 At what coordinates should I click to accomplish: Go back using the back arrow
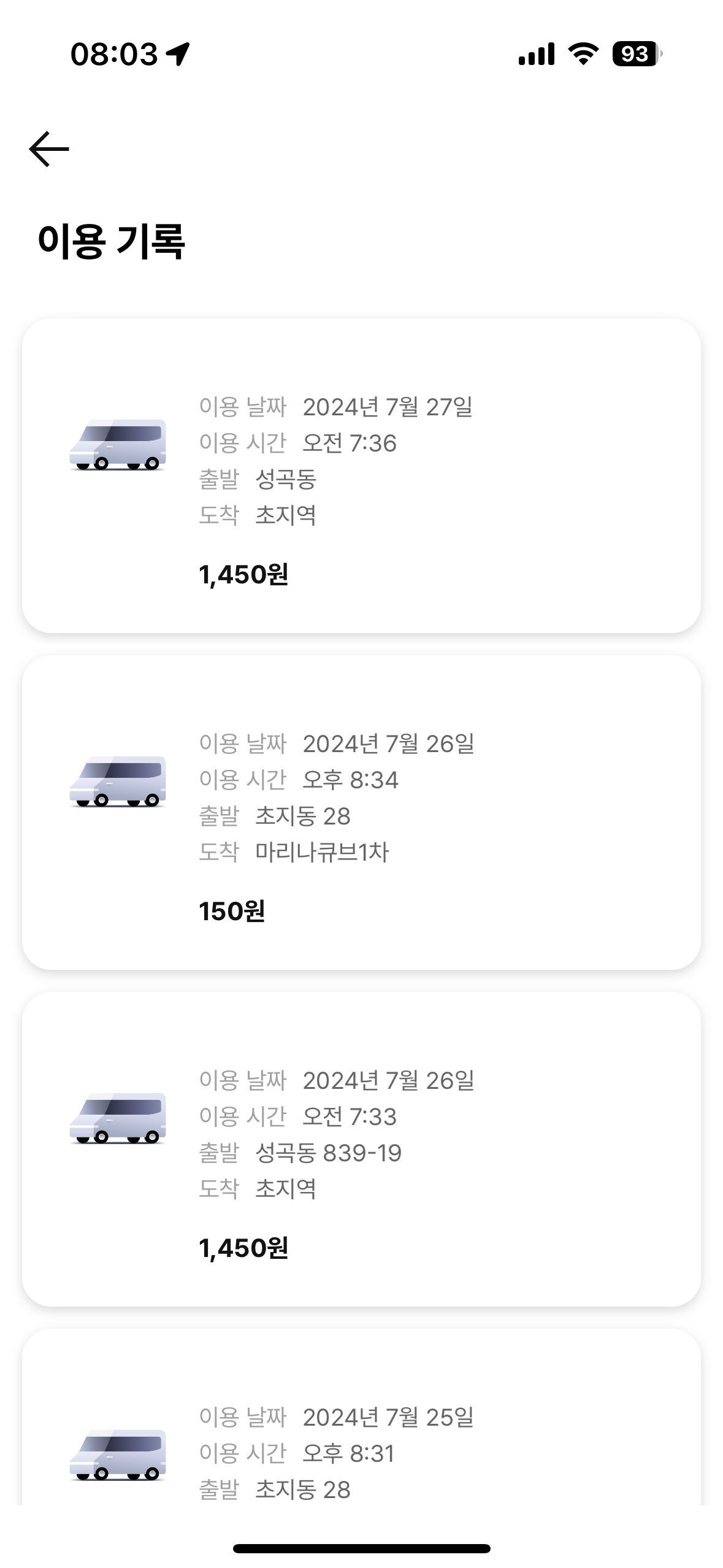point(49,149)
